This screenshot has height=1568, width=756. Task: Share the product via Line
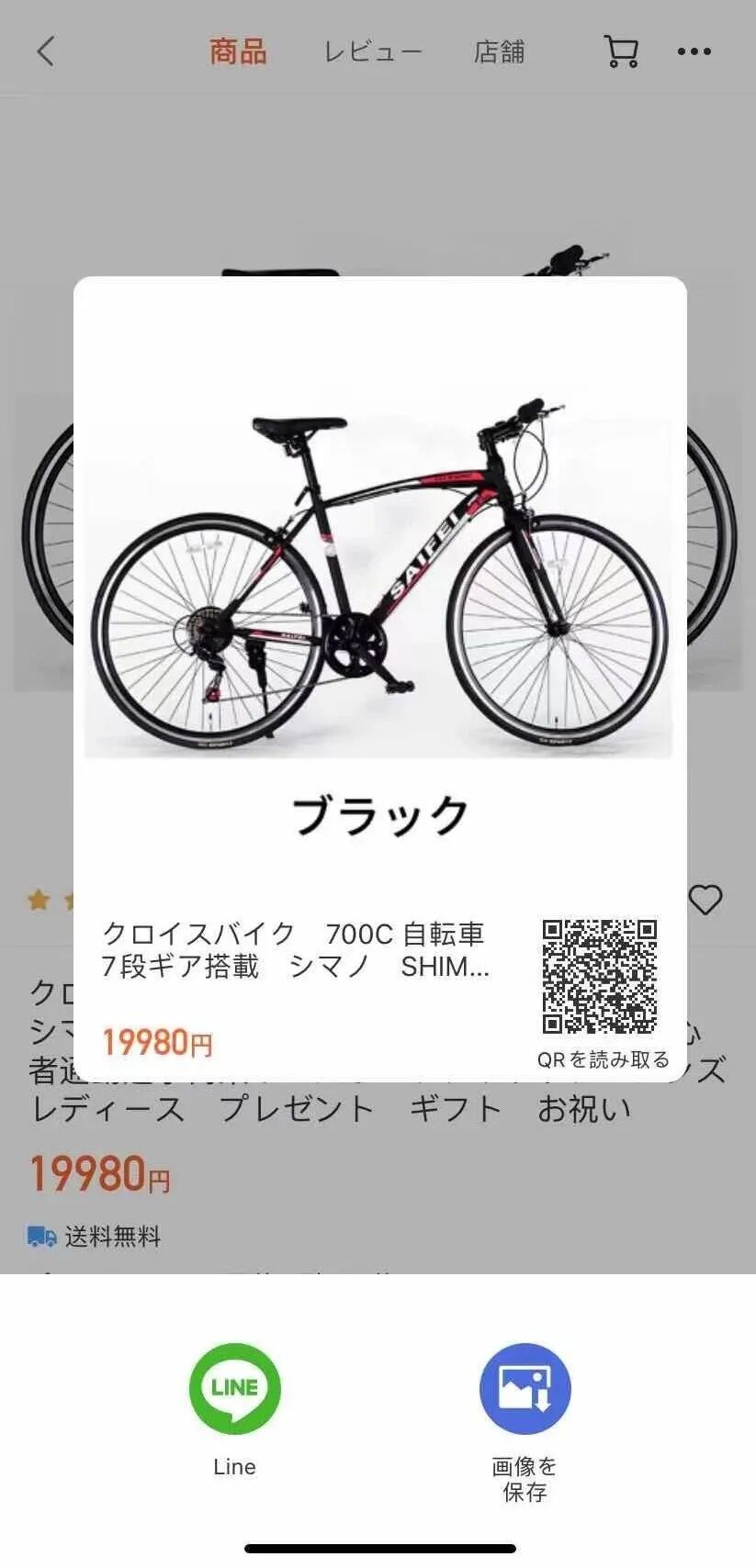[x=234, y=1389]
